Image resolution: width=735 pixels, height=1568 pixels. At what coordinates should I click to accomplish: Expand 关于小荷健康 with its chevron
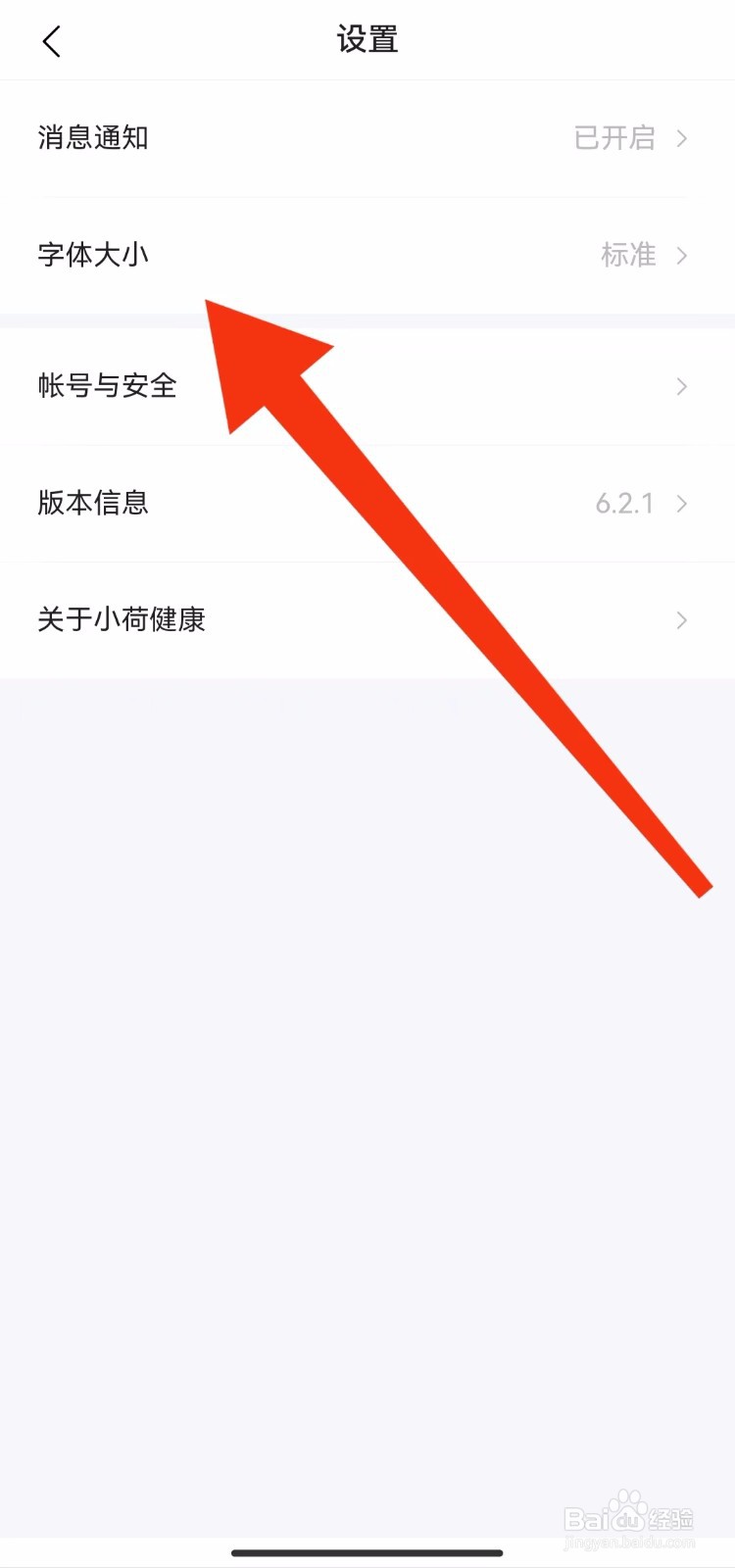(681, 619)
